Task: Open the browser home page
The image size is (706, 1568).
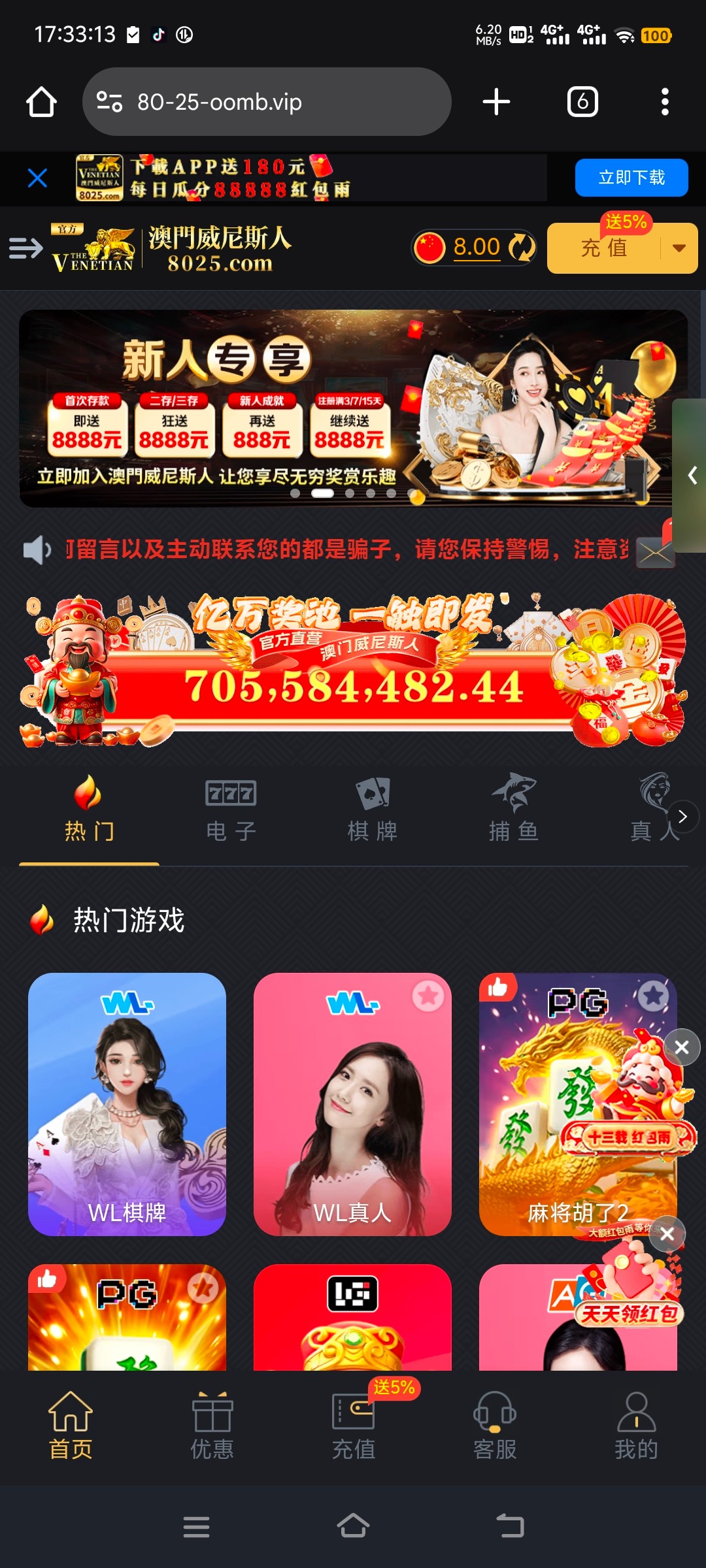Action: pyautogui.click(x=41, y=102)
